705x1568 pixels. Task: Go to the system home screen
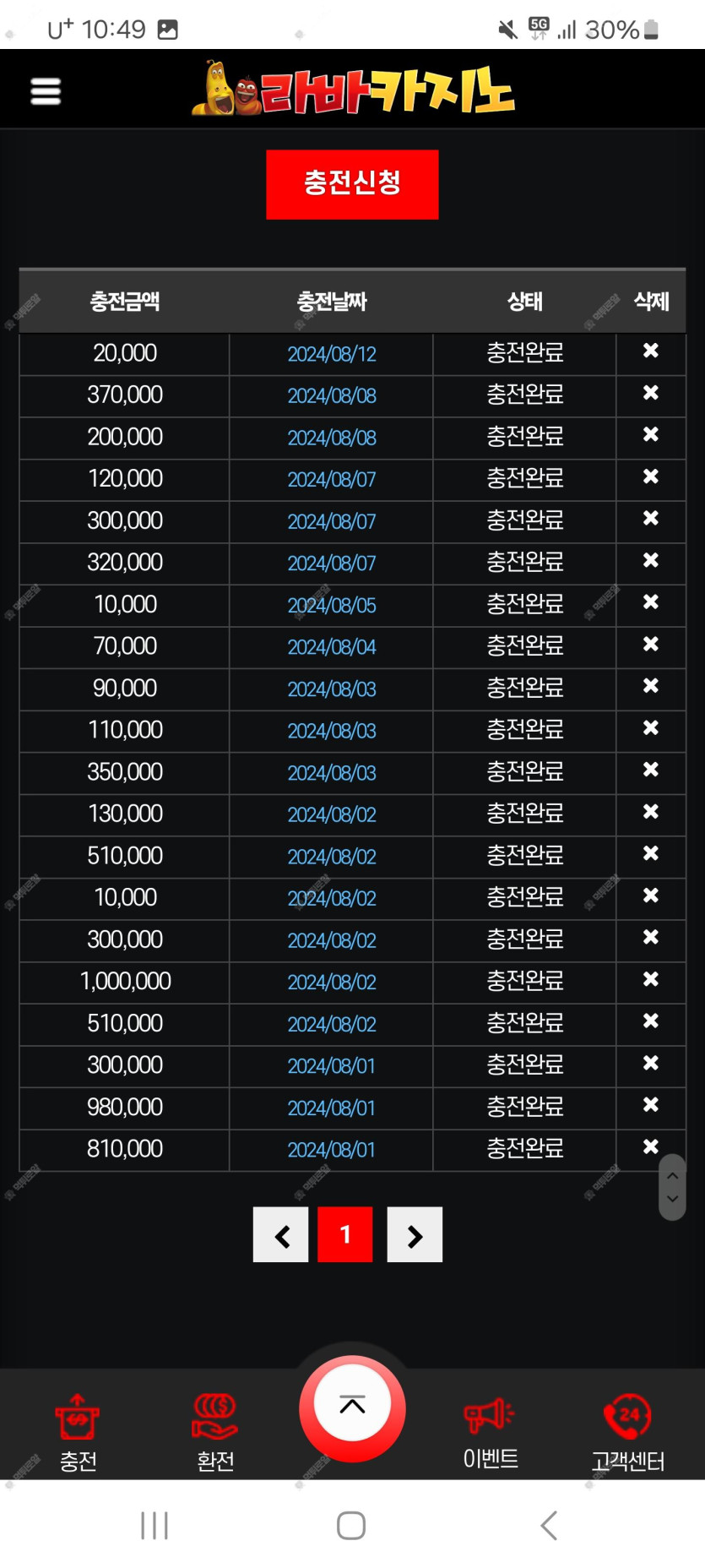[x=351, y=1526]
